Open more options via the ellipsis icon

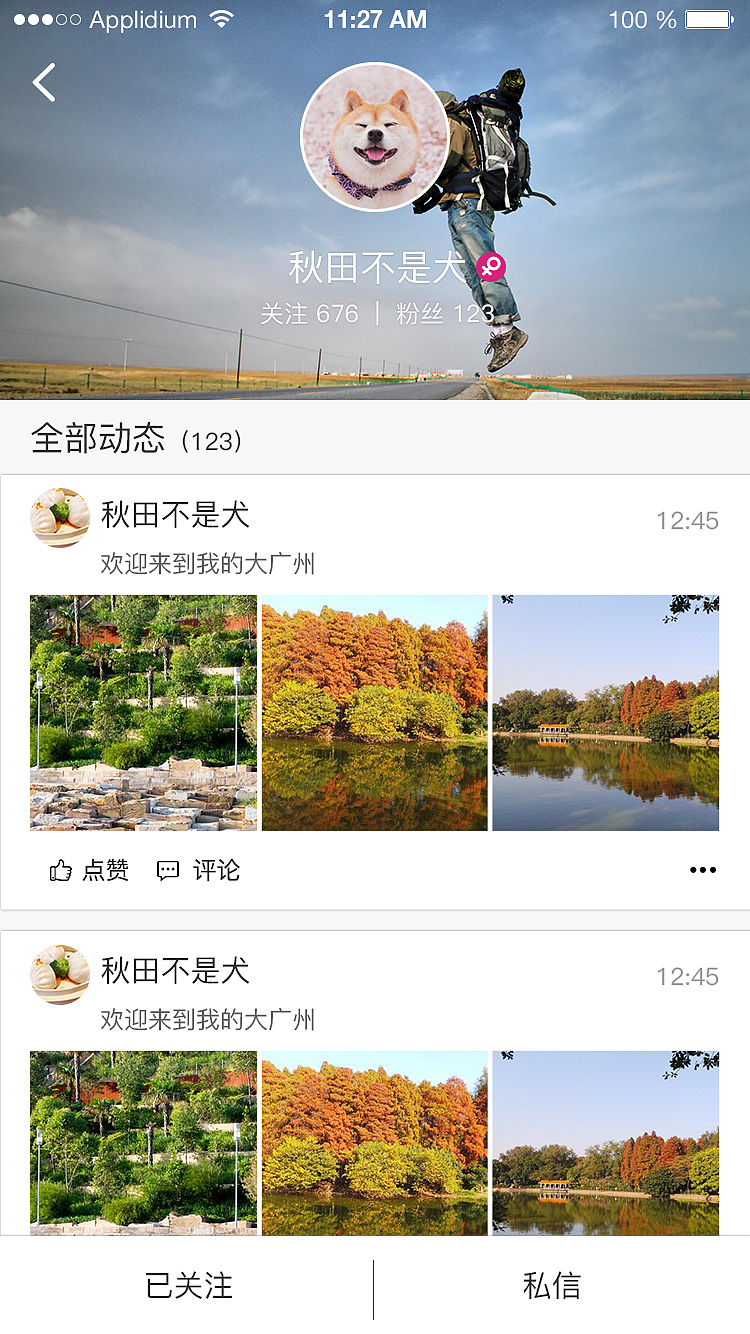click(703, 870)
